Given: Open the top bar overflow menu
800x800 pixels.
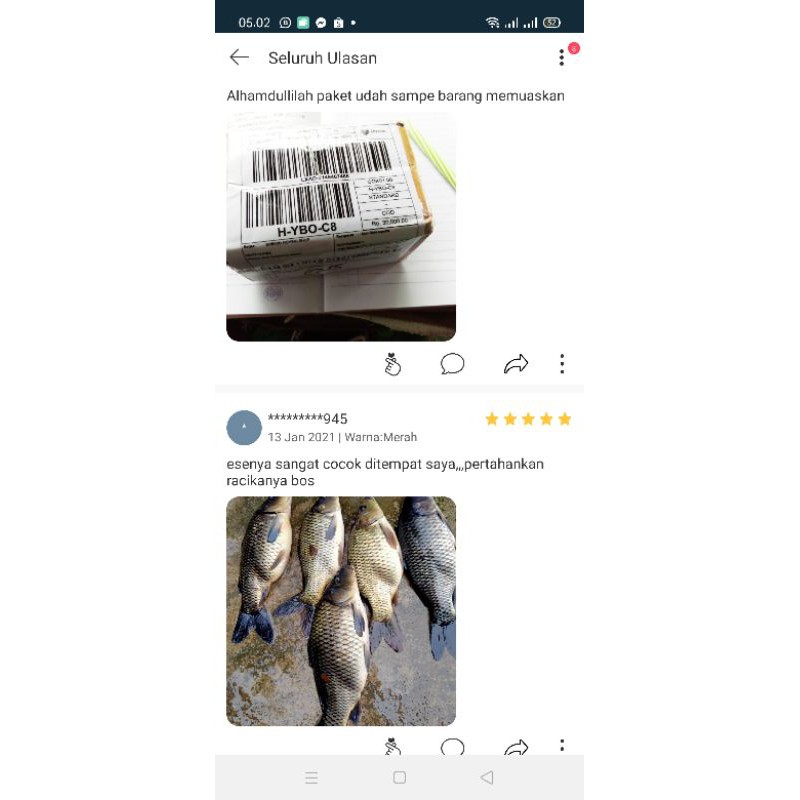Looking at the screenshot, I should (x=561, y=58).
